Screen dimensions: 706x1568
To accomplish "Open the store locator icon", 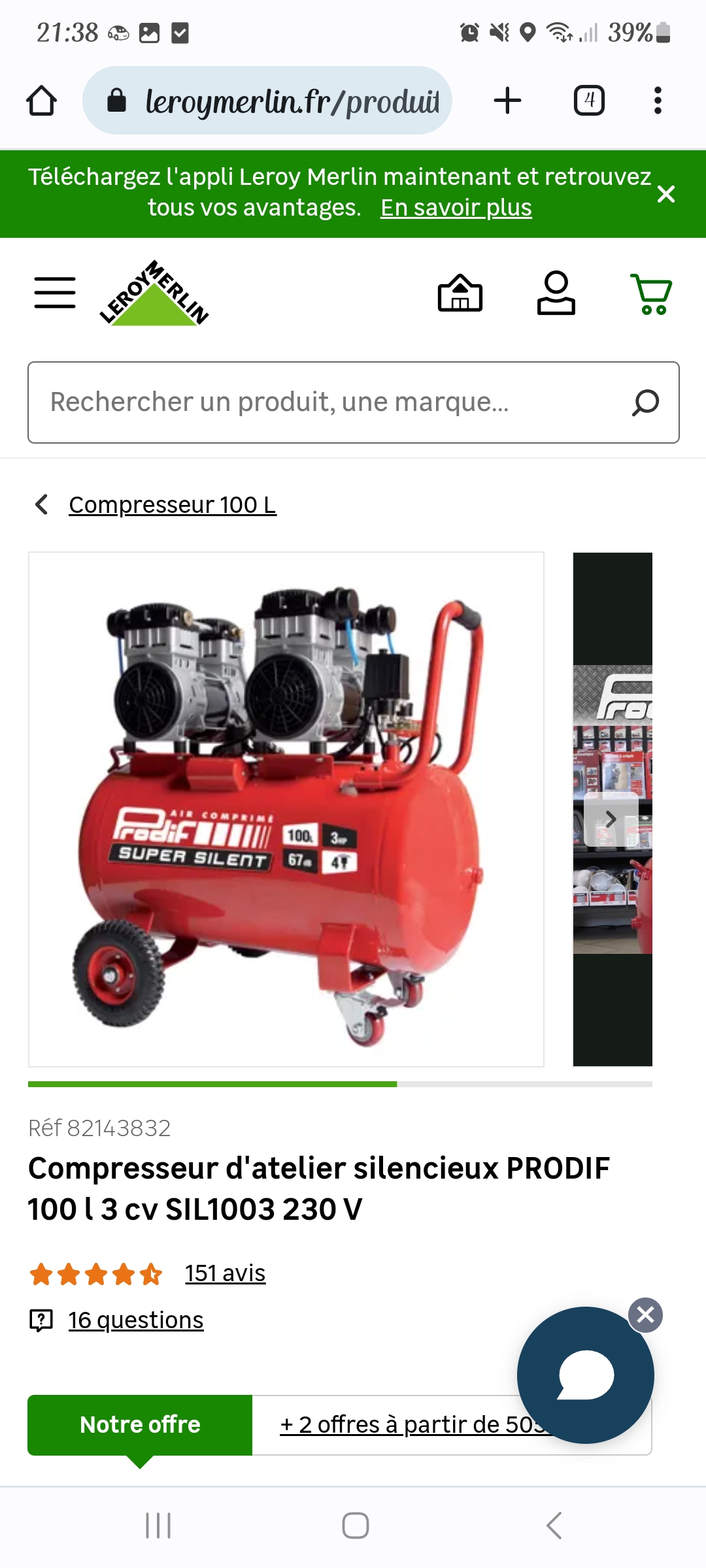I will pyautogui.click(x=460, y=293).
